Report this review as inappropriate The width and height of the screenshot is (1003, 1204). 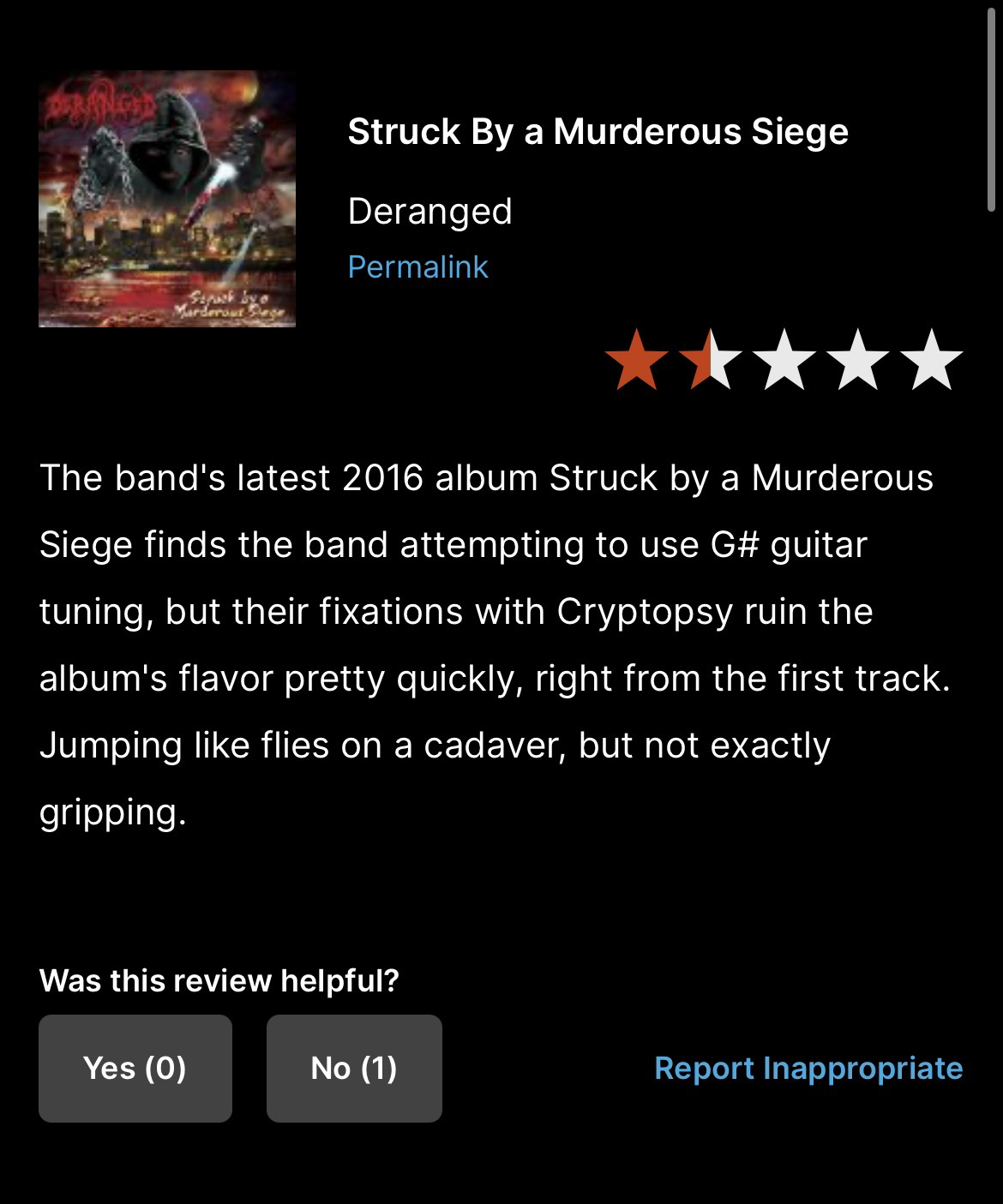808,1068
